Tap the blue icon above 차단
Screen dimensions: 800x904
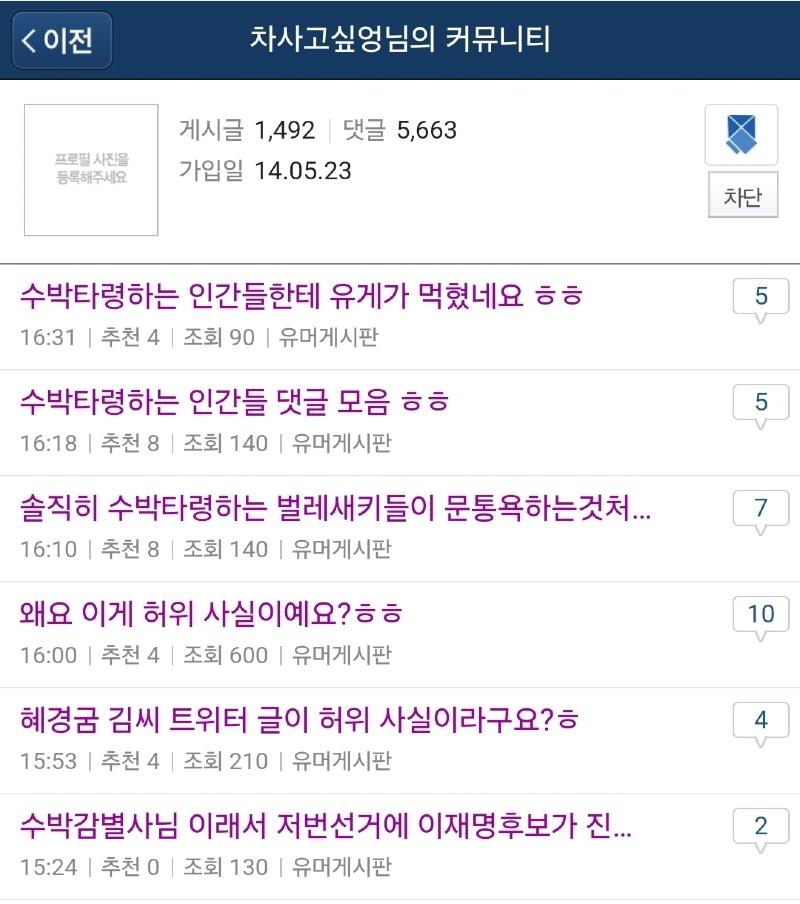point(741,135)
